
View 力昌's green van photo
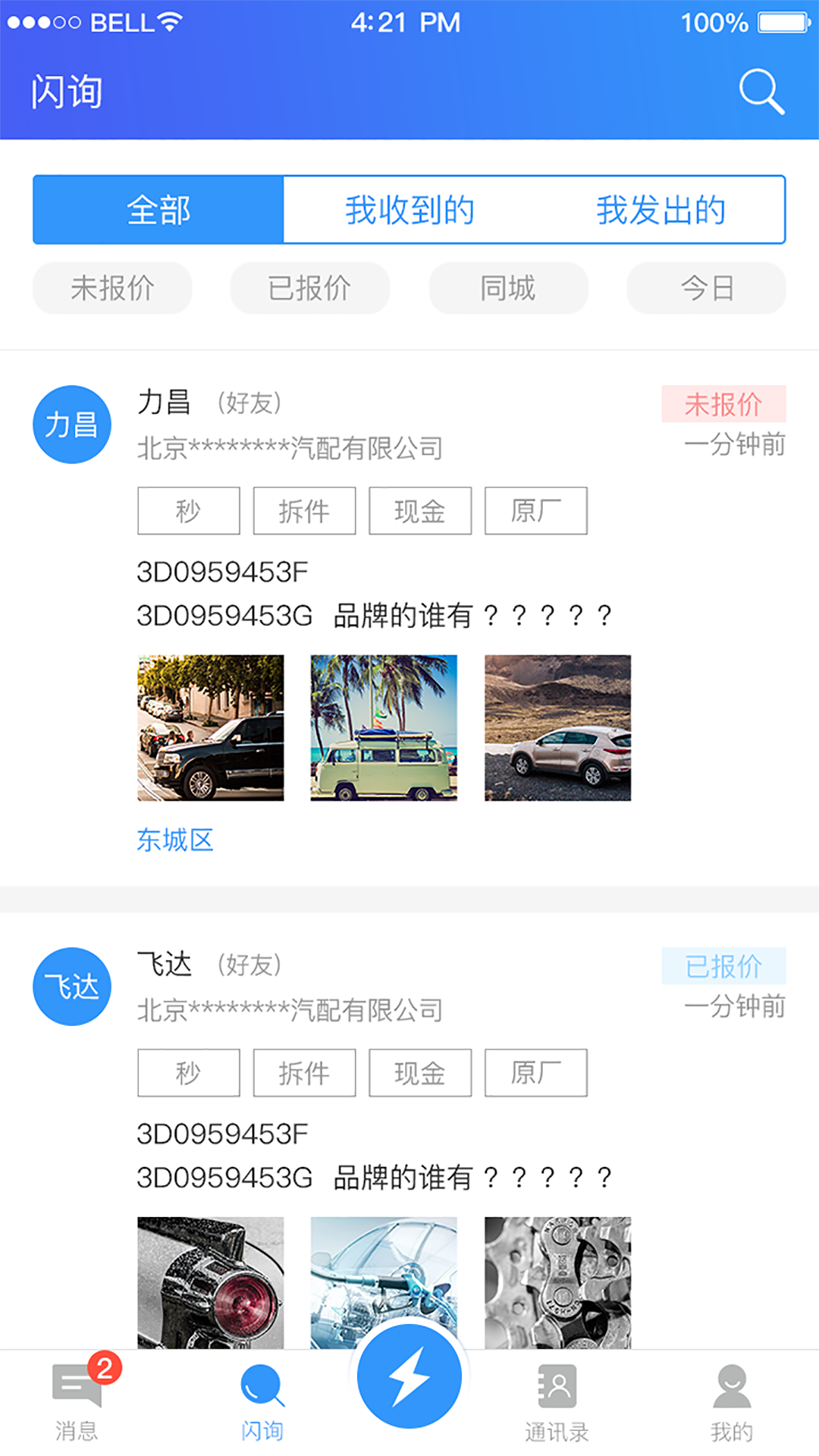[384, 728]
